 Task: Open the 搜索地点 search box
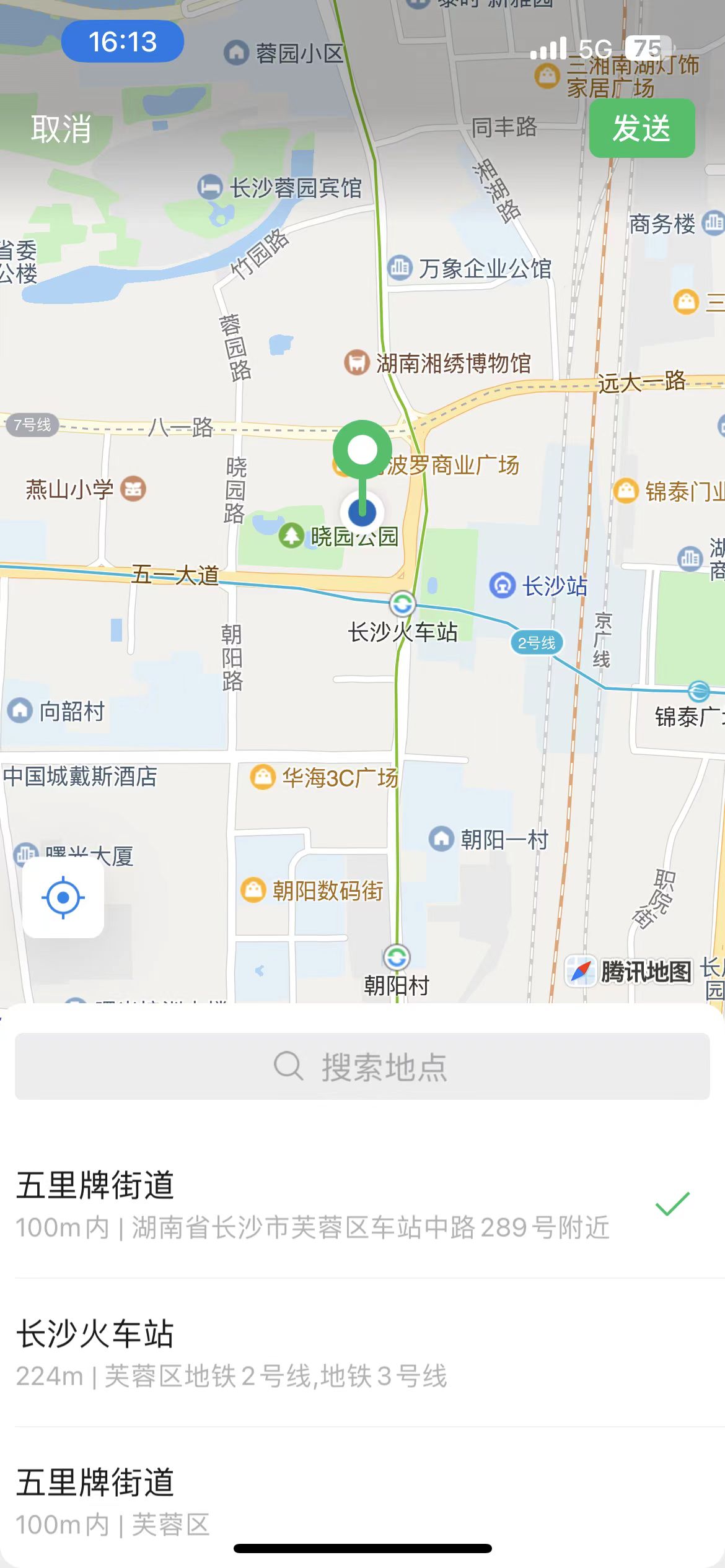click(x=362, y=1066)
